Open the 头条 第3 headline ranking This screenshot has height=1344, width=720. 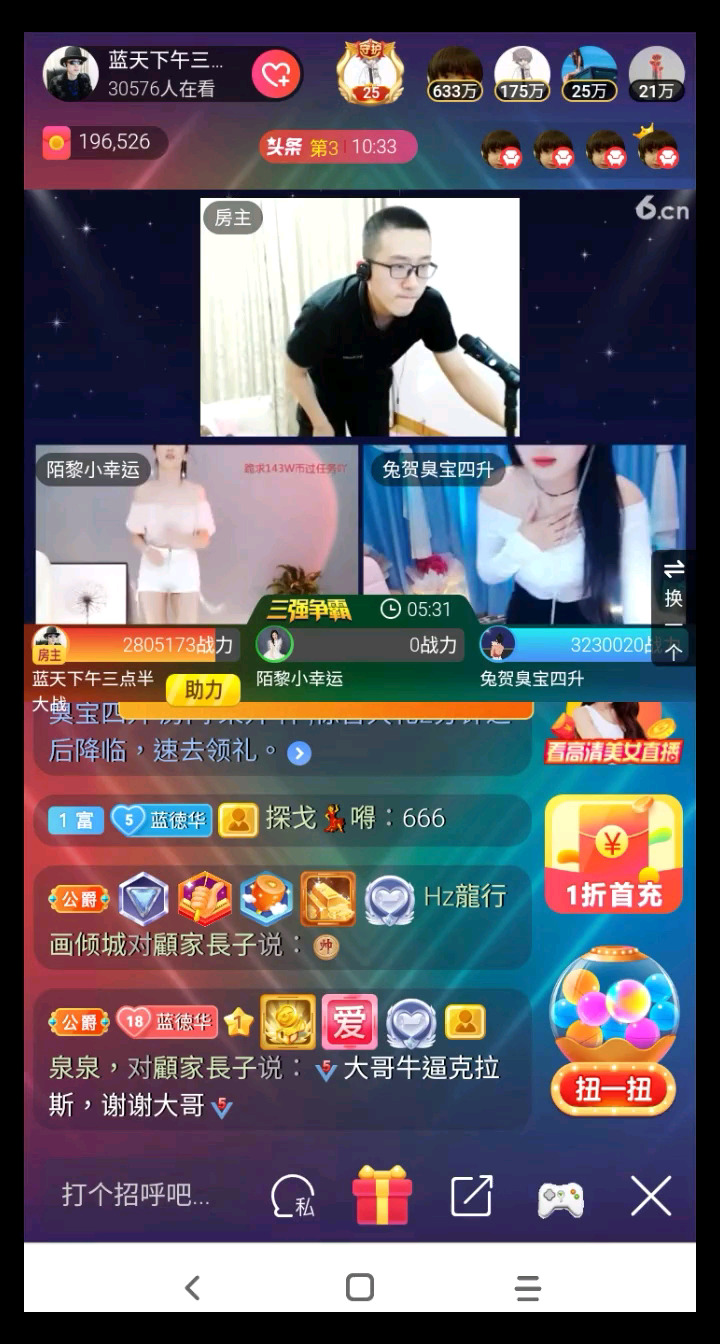tap(338, 147)
